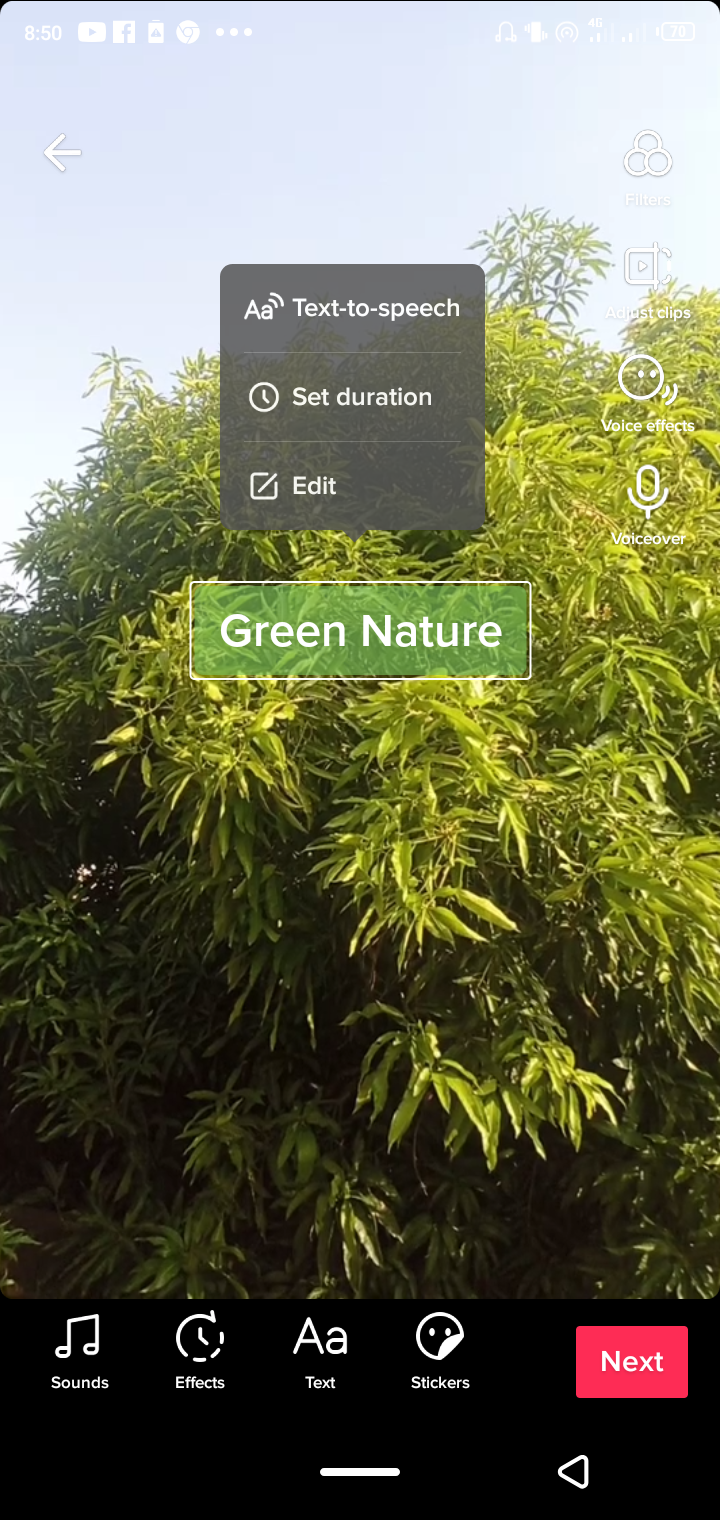This screenshot has height=1520, width=720.
Task: Open Voice effects
Action: point(647,392)
